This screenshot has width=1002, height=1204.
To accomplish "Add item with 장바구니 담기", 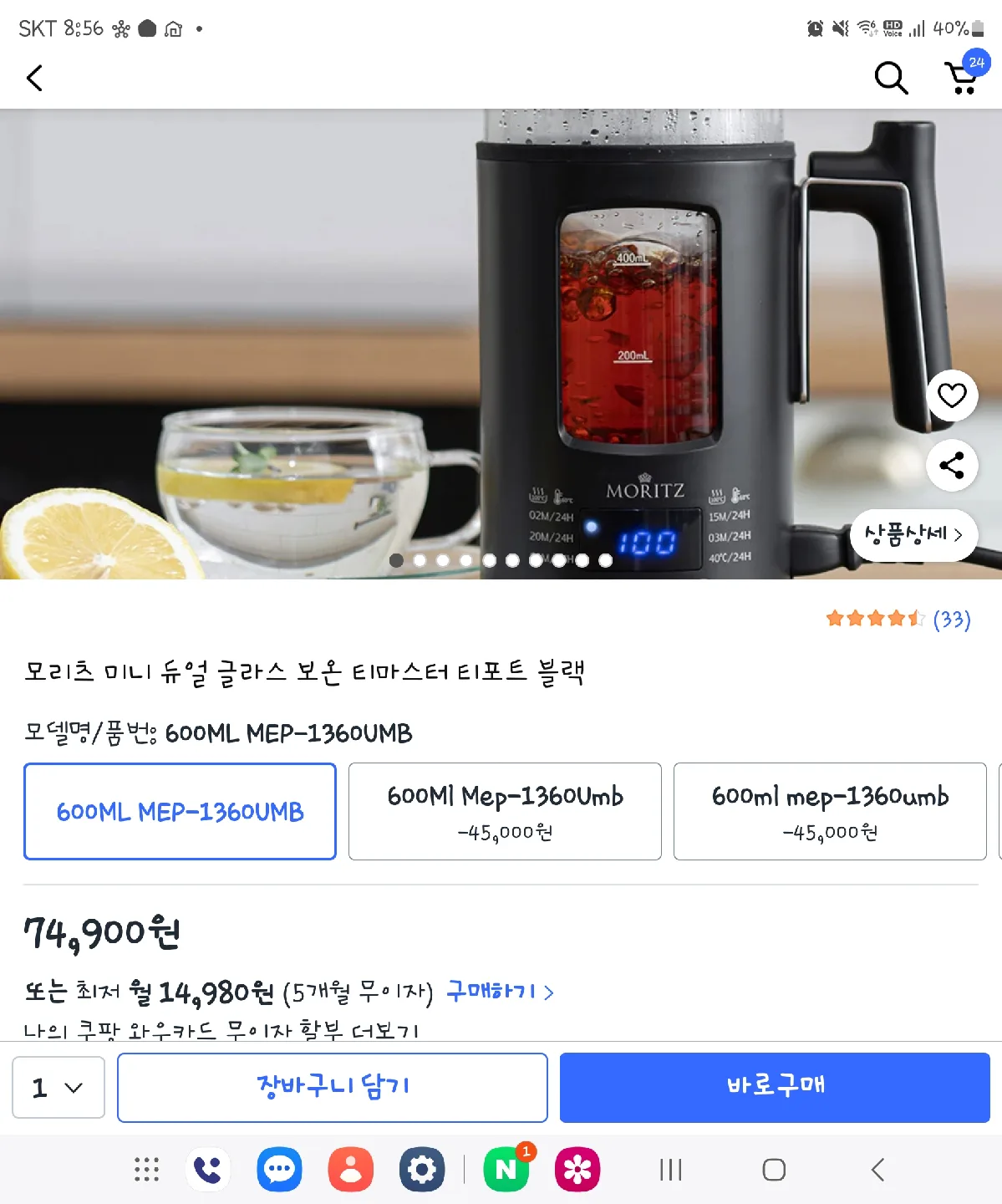I will [333, 1087].
